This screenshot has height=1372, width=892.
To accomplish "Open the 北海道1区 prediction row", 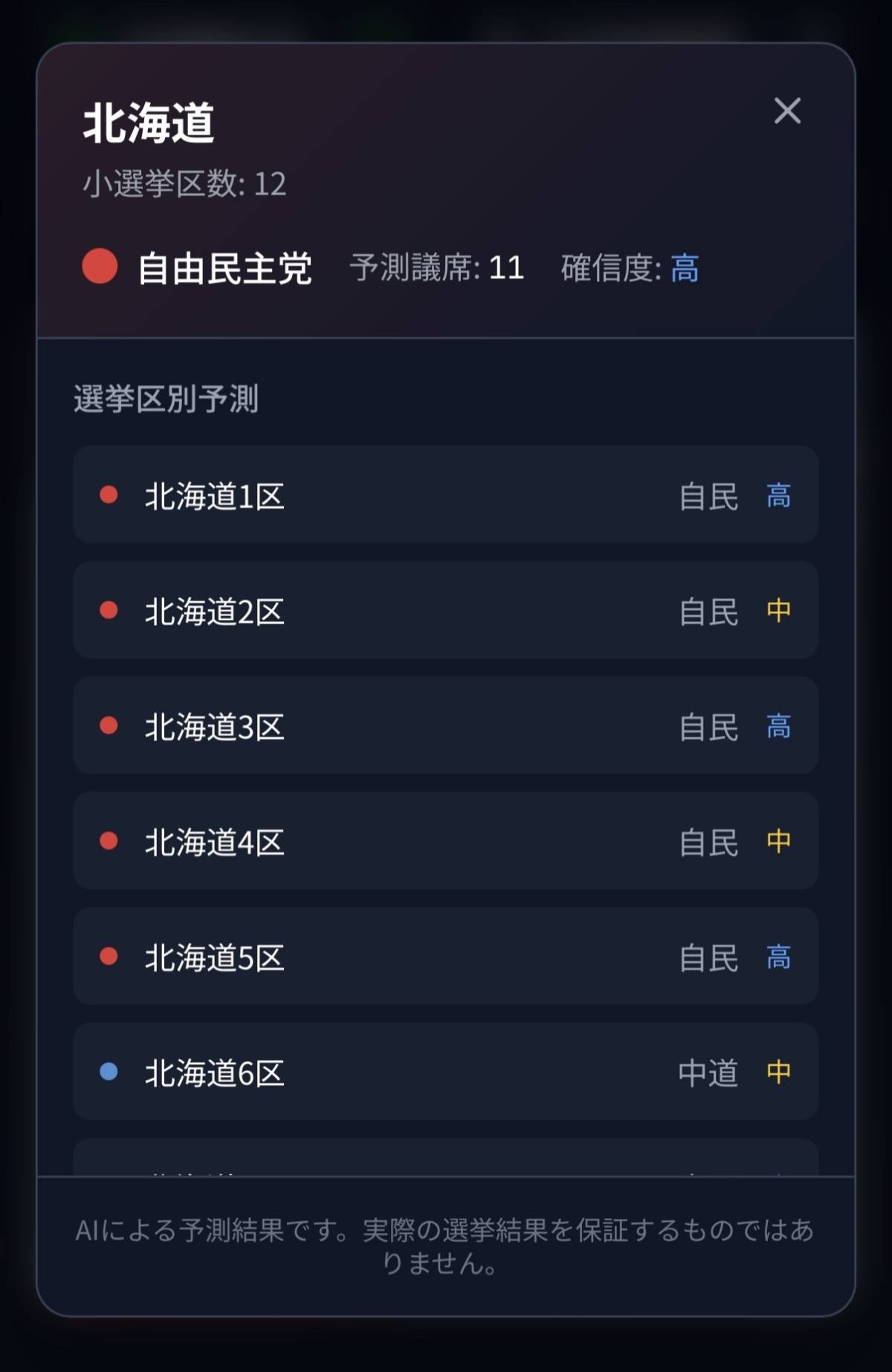I will tap(445, 495).
